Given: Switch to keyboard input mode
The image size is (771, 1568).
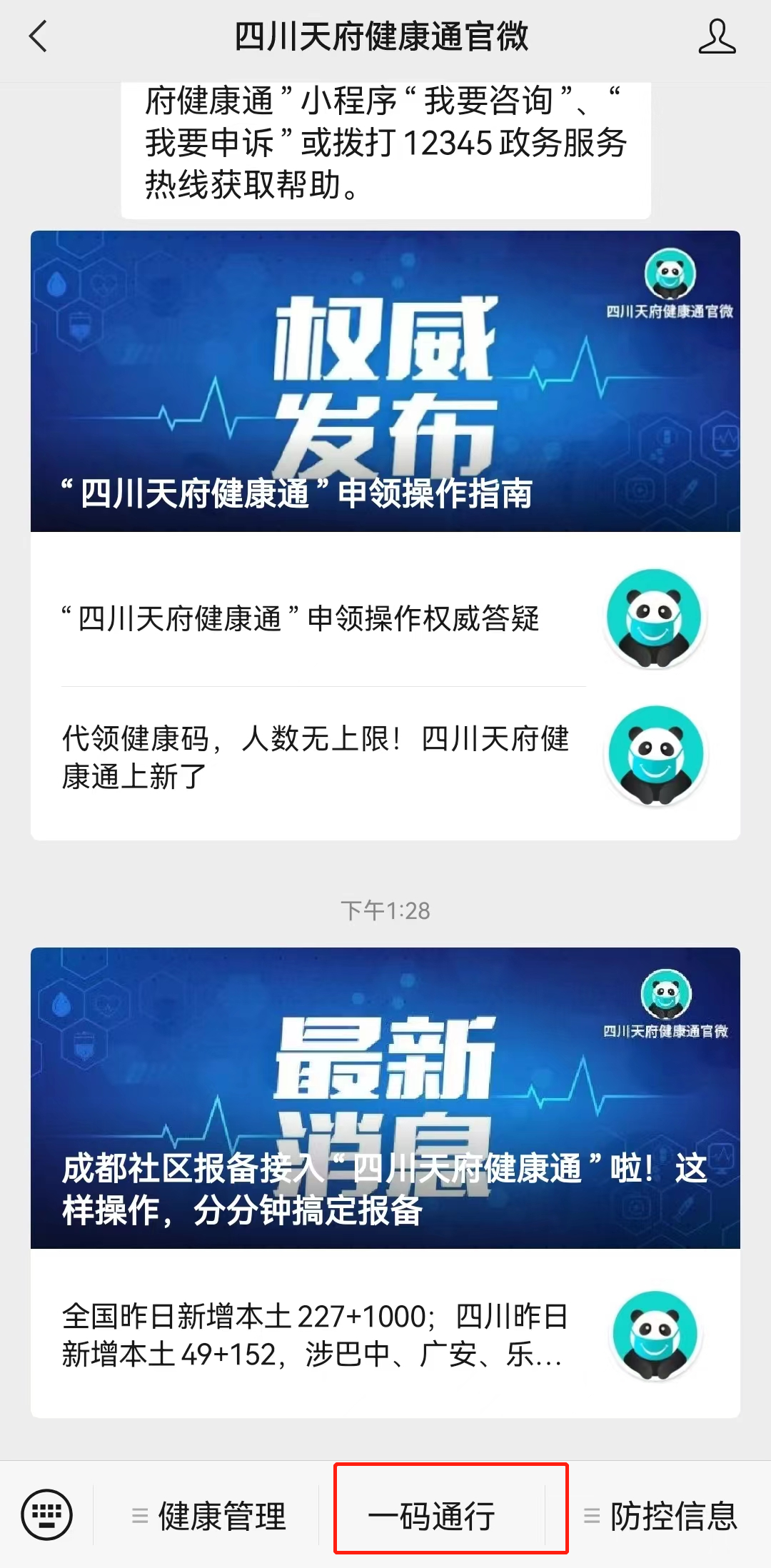Looking at the screenshot, I should (47, 1514).
